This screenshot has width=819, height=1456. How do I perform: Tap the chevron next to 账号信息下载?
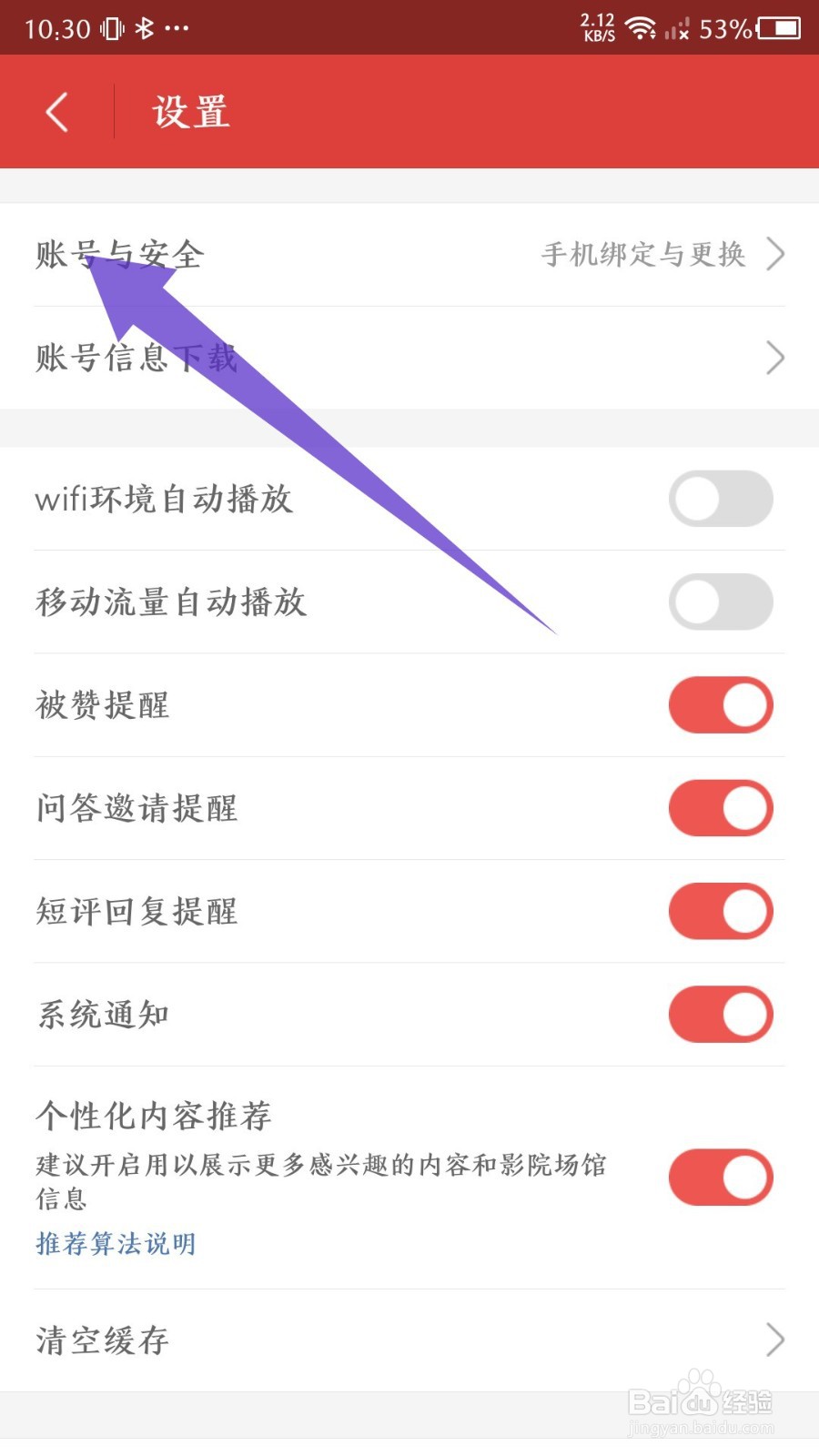coord(774,358)
